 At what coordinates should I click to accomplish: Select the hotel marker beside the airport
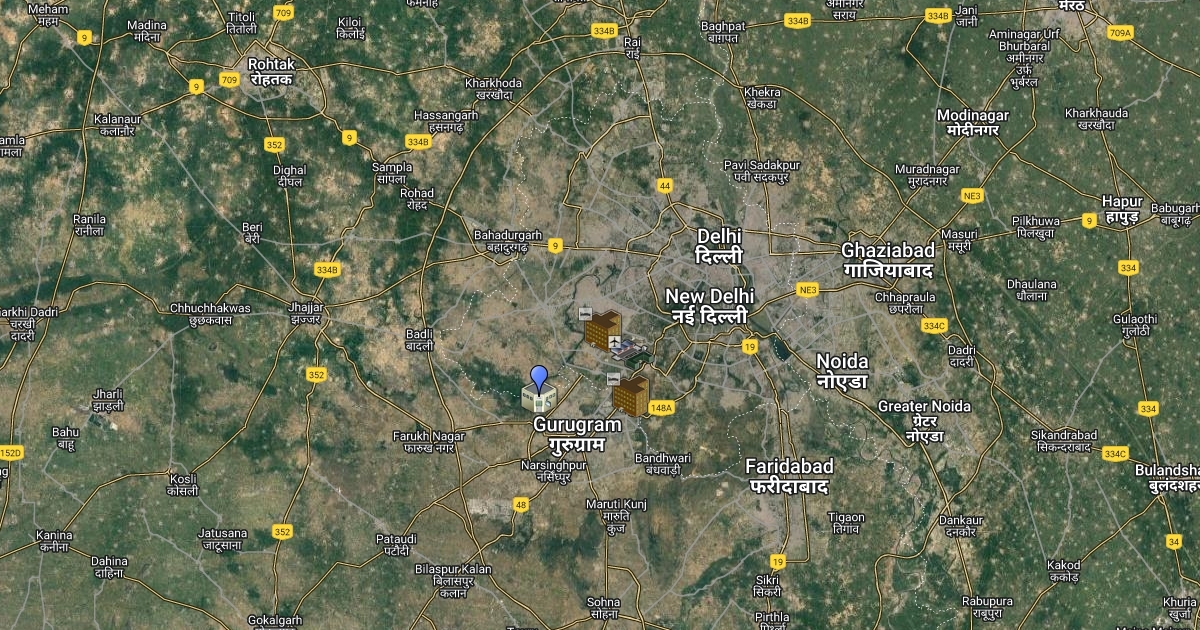tap(602, 327)
